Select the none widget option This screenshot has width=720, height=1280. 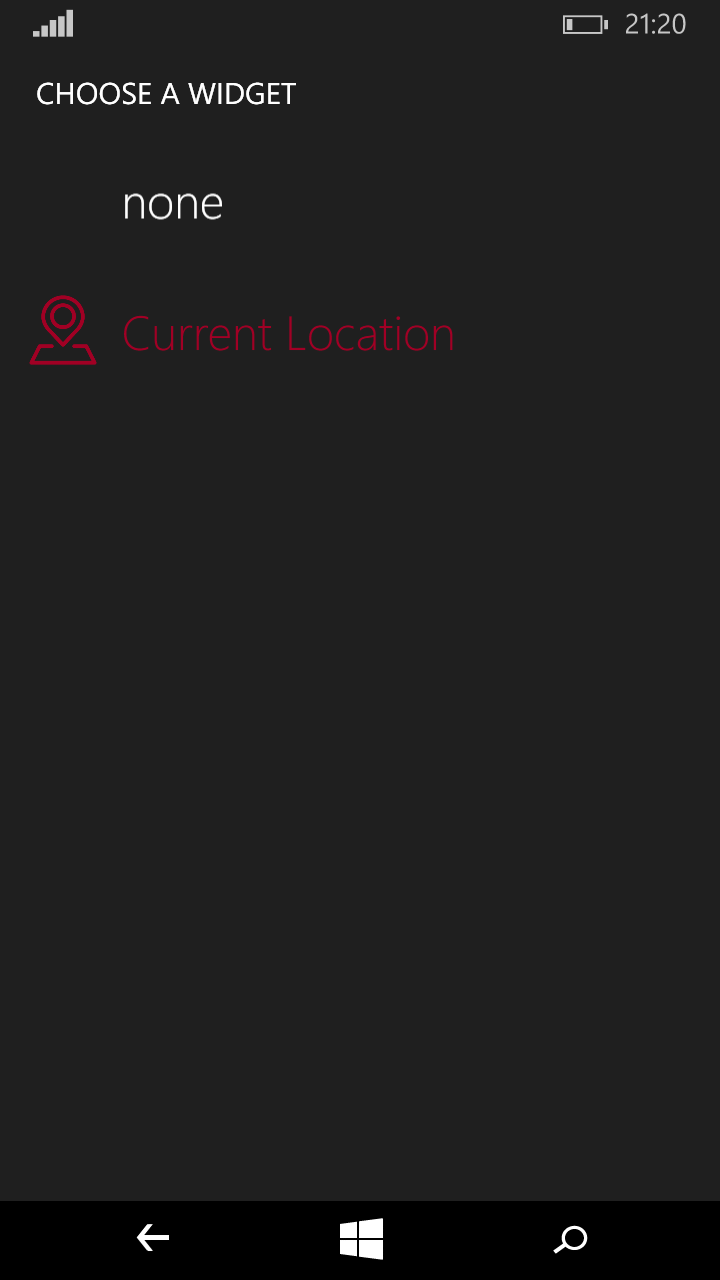tap(172, 204)
